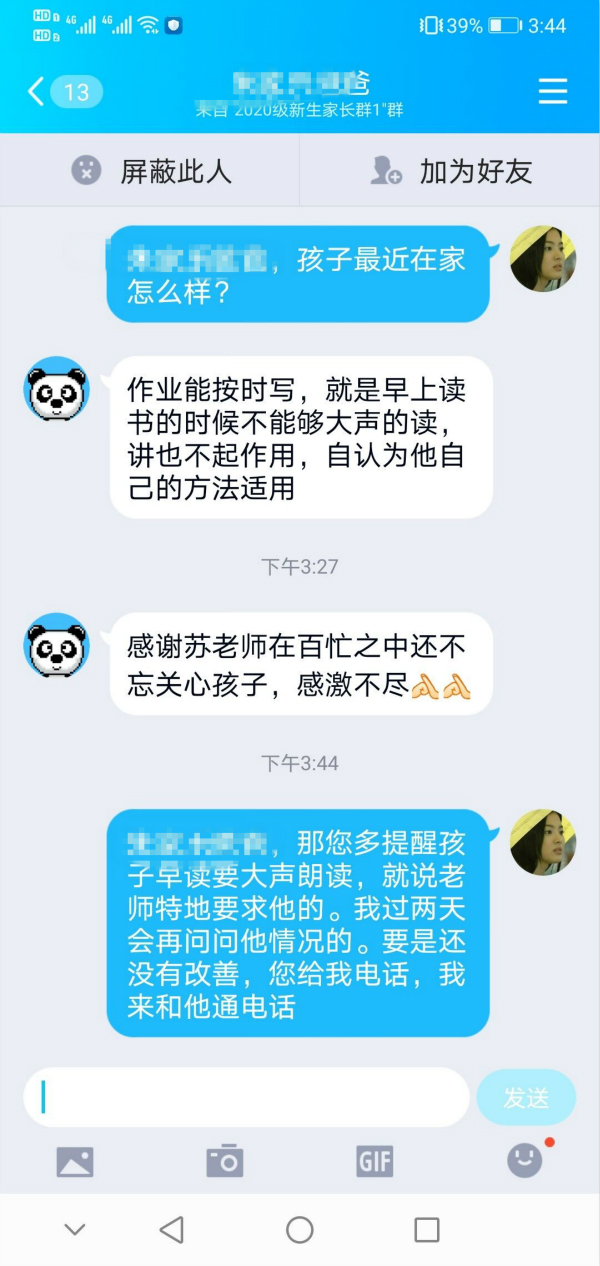The image size is (600, 1266).
Task: Open the panda avatar's profile
Action: tap(56, 389)
